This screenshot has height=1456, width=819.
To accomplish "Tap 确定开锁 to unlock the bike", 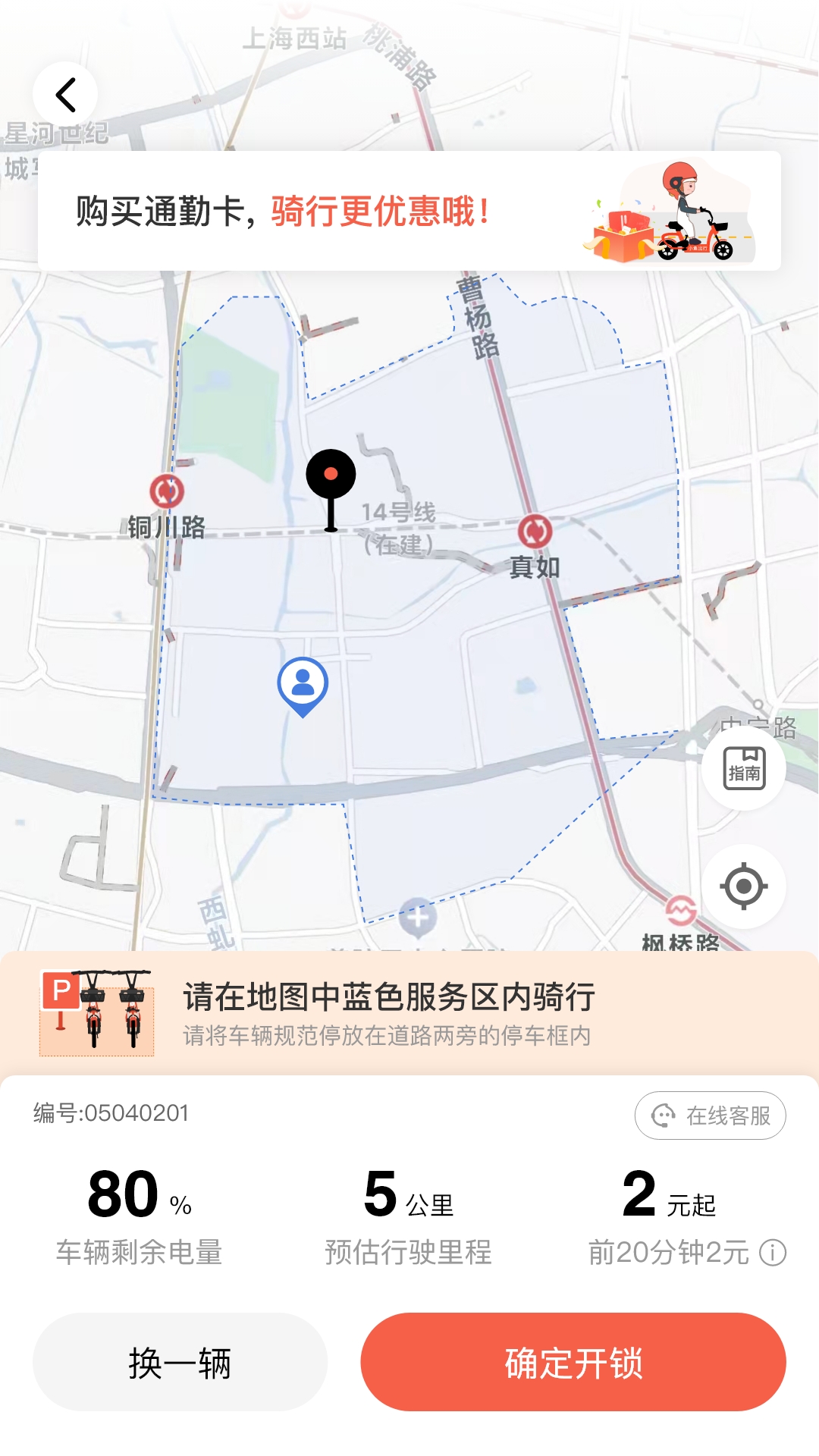I will (576, 1362).
